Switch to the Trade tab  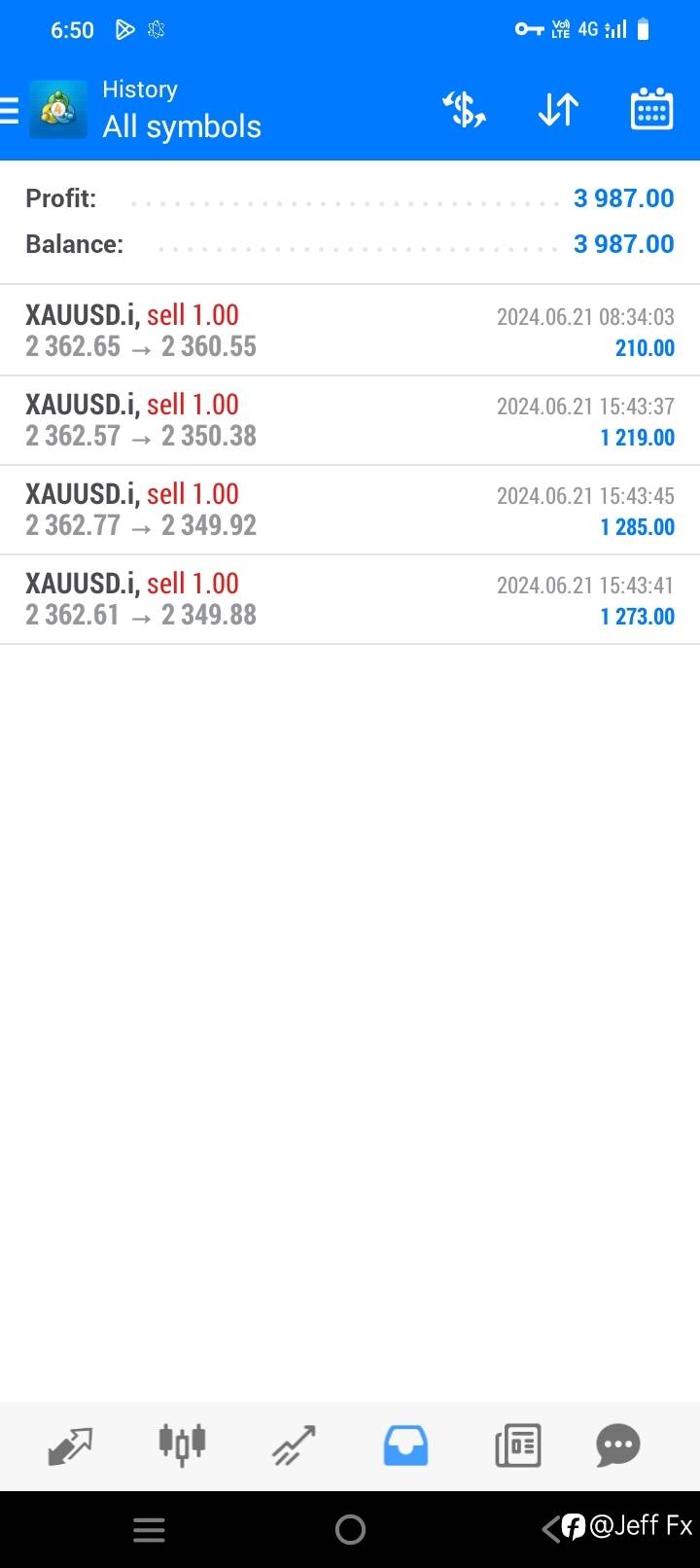point(294,1445)
